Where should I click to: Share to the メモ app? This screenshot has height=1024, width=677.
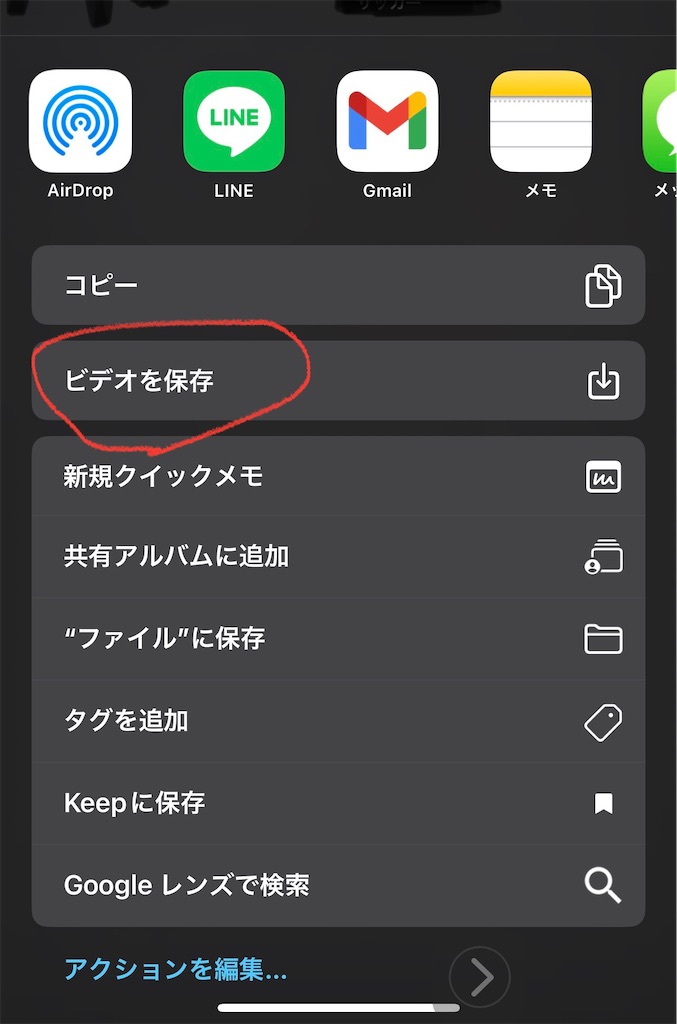coord(540,121)
